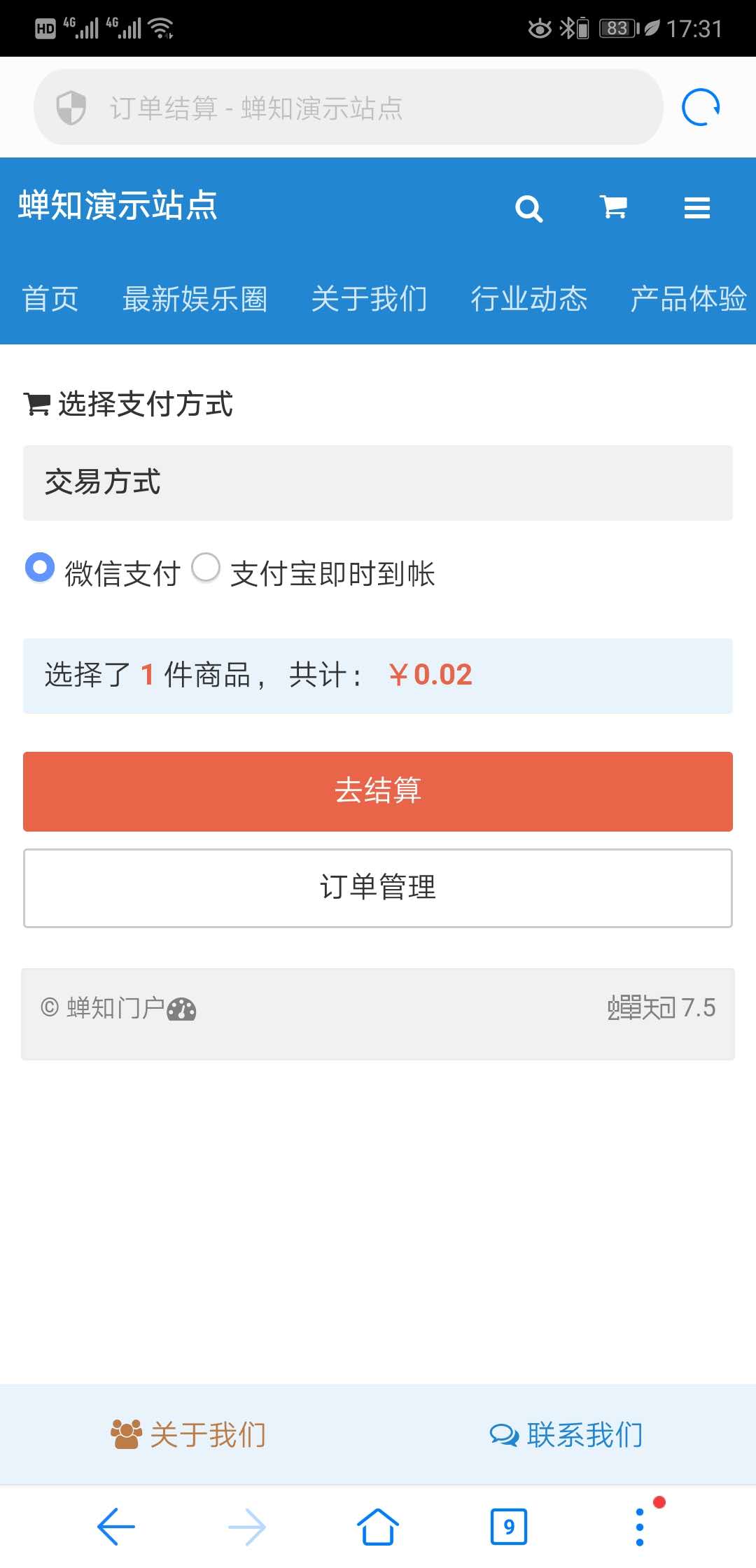The image size is (756, 1568).
Task: Open 产品体验 tab
Action: click(x=689, y=299)
